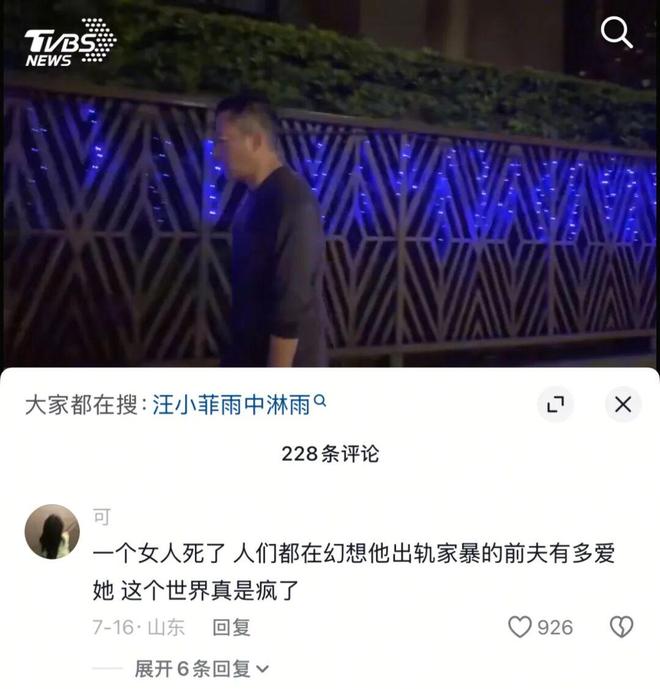Search trending topic 汪小菲雨中淋雨

pos(238,404)
